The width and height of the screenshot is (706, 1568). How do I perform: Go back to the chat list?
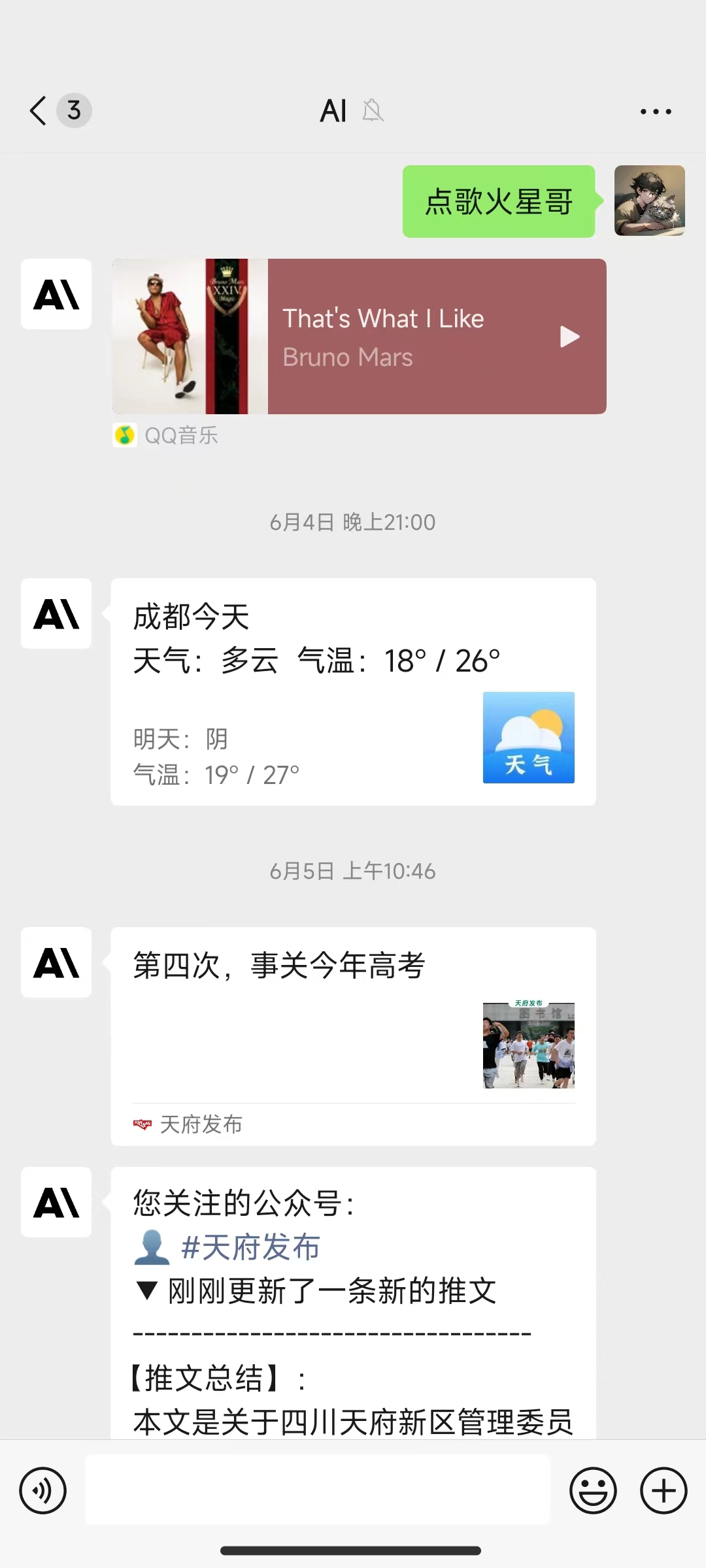39,110
